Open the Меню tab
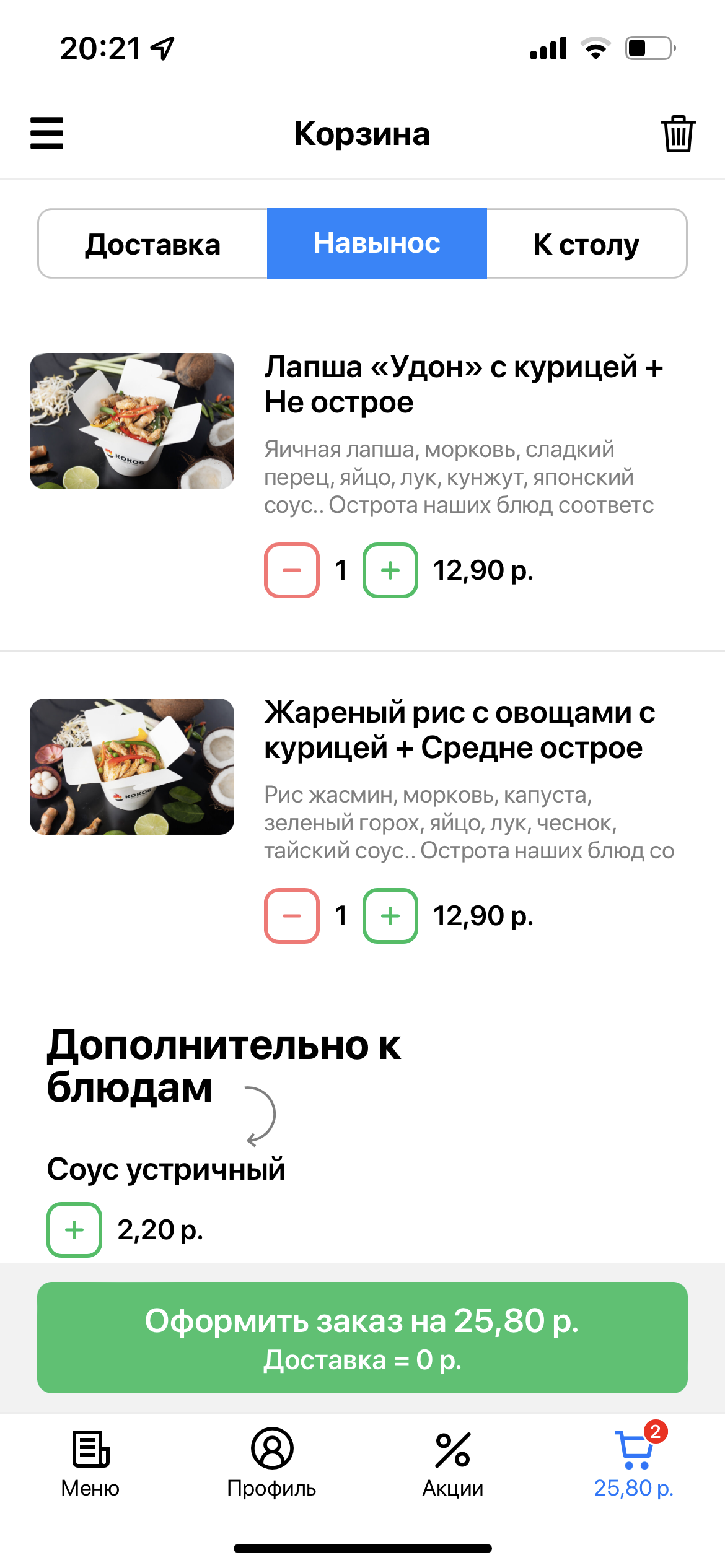 pos(90,1464)
